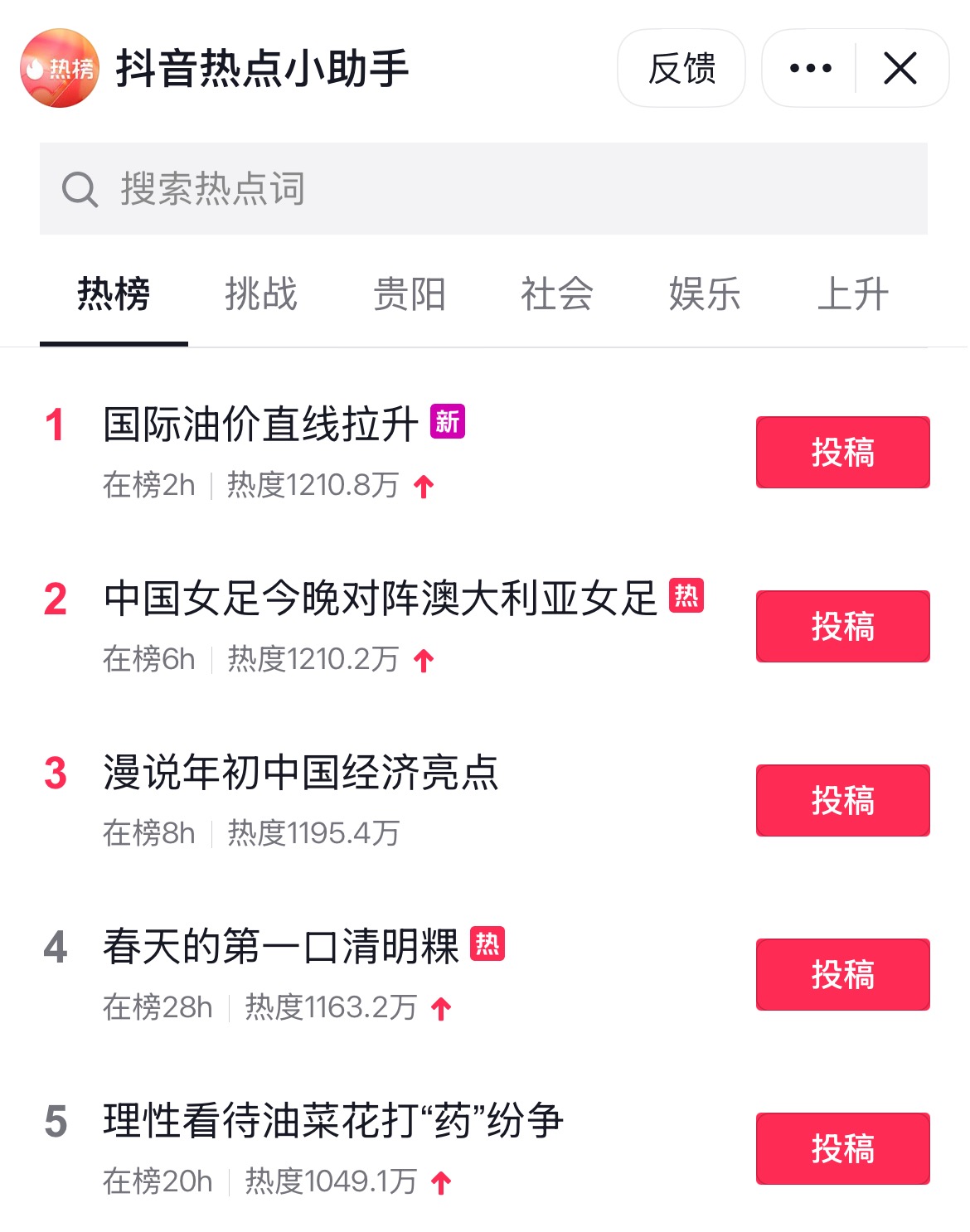Switch to the 挑战 tab
970x1232 pixels.
[x=261, y=294]
